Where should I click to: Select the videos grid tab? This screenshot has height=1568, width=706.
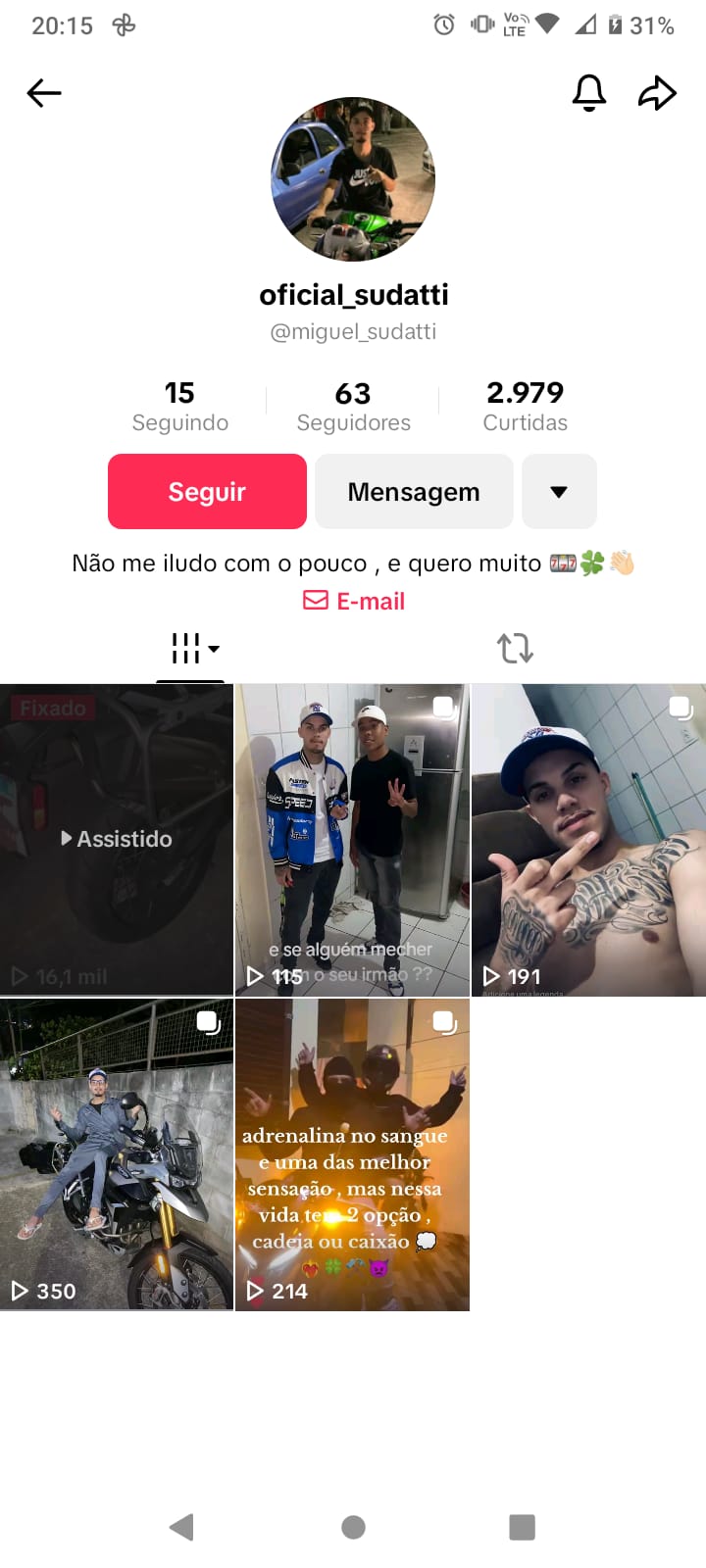click(x=191, y=648)
